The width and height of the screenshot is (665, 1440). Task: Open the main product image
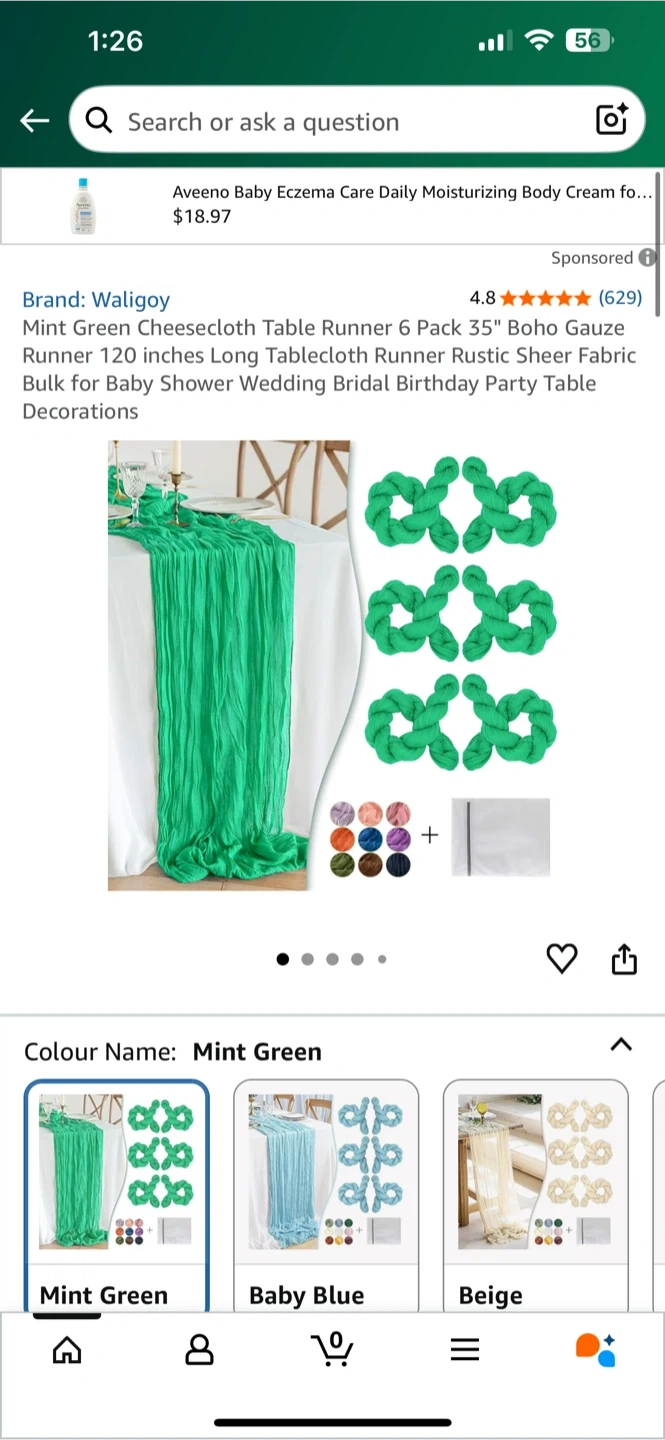tap(330, 665)
